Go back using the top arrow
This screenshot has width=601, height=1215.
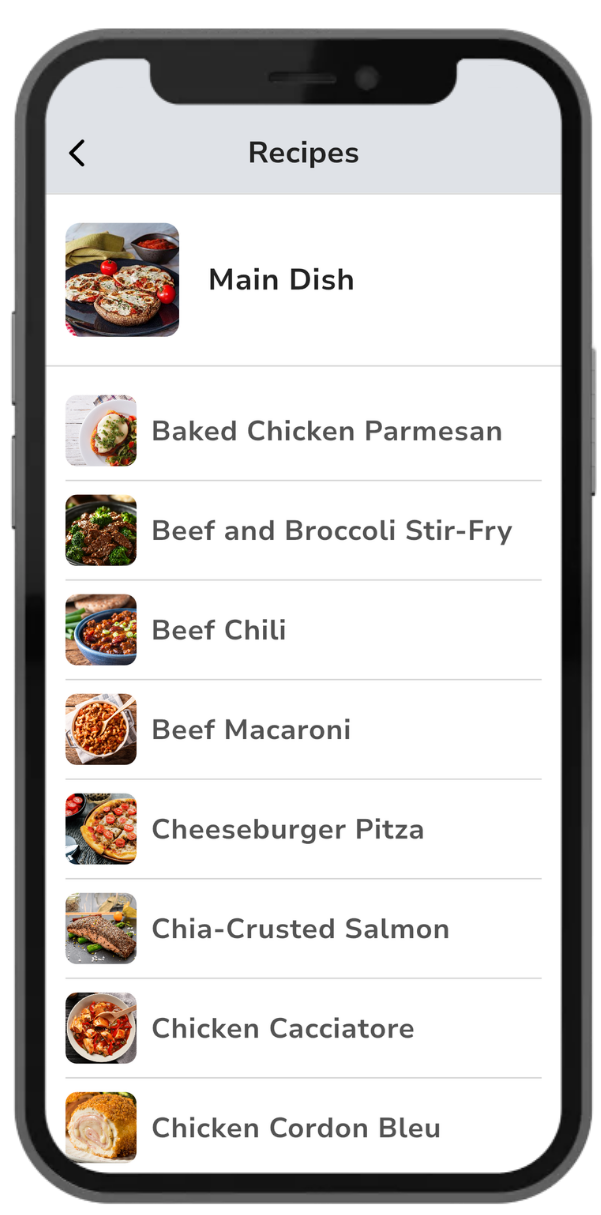pos(77,153)
